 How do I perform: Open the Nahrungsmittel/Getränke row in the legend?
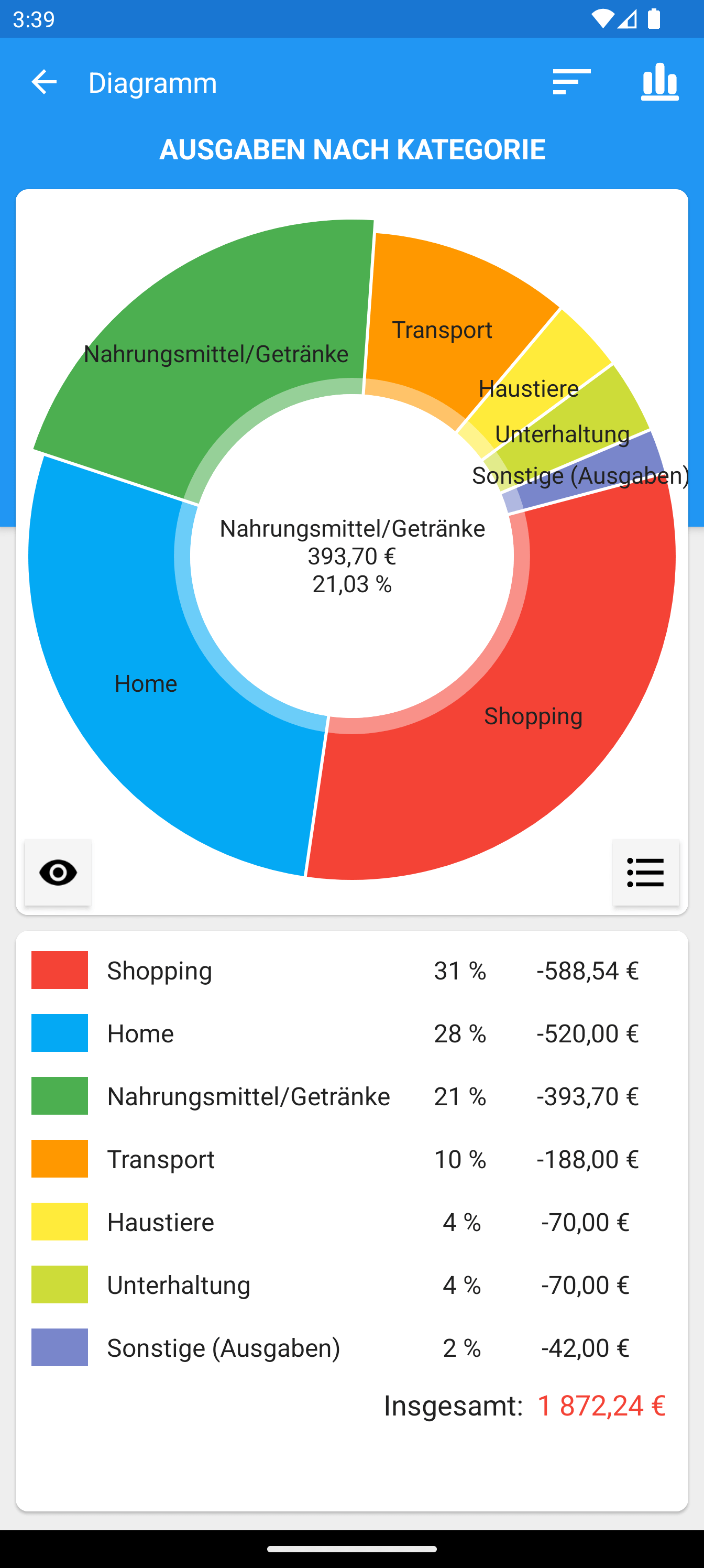tap(351, 1096)
